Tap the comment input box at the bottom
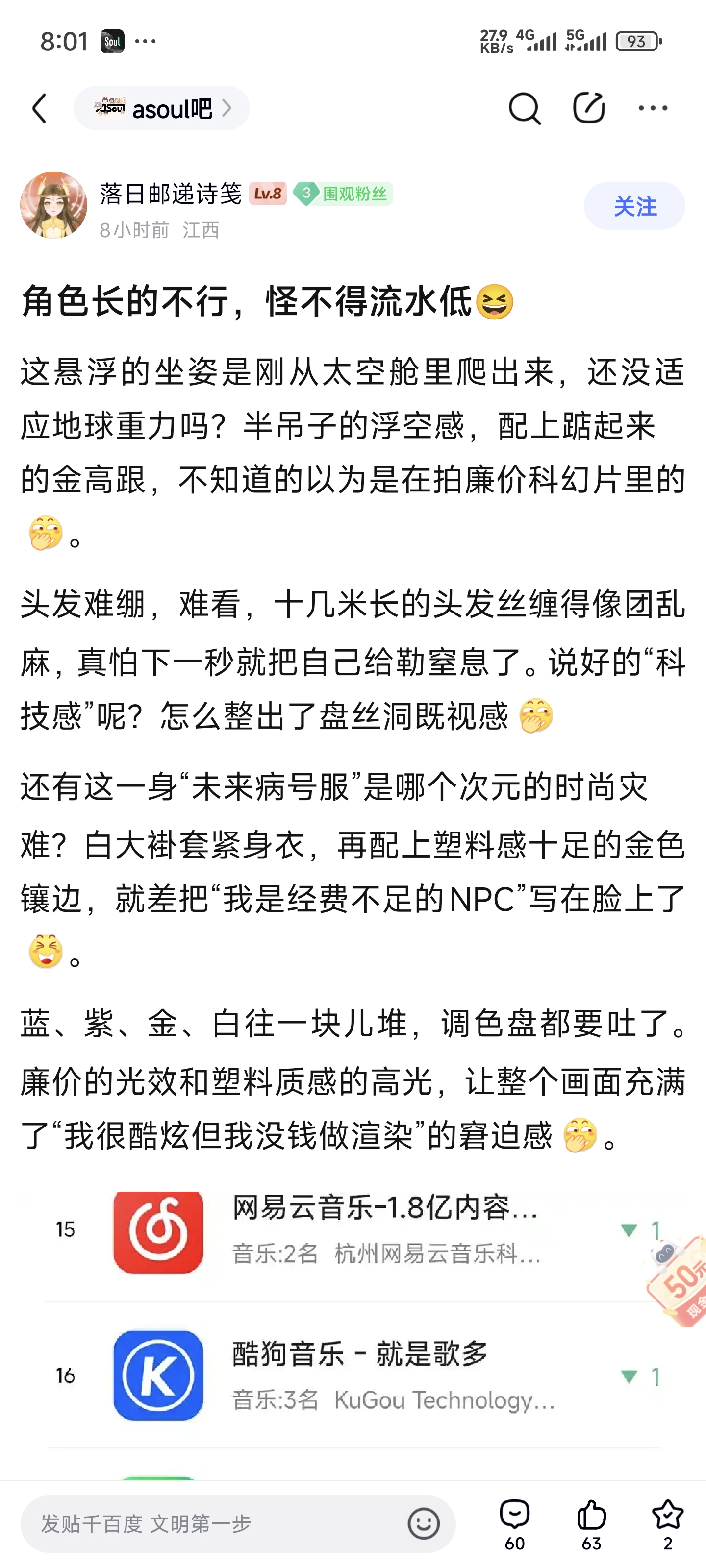 pyautogui.click(x=213, y=1523)
